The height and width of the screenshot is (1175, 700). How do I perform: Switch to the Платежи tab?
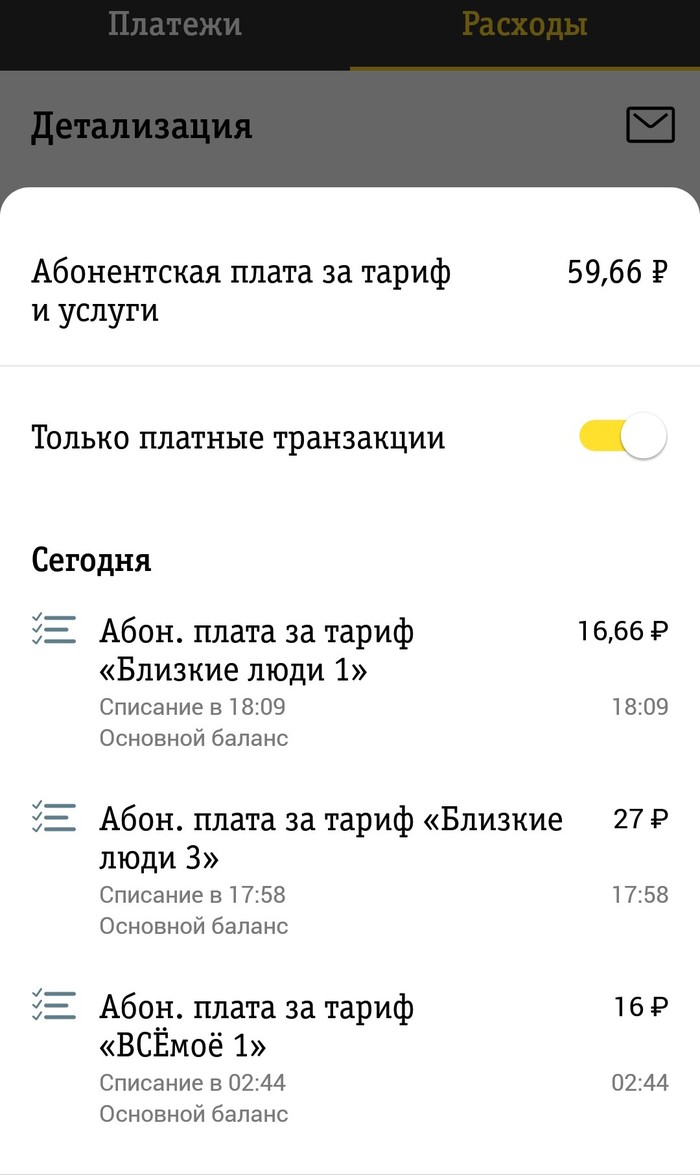pos(174,25)
